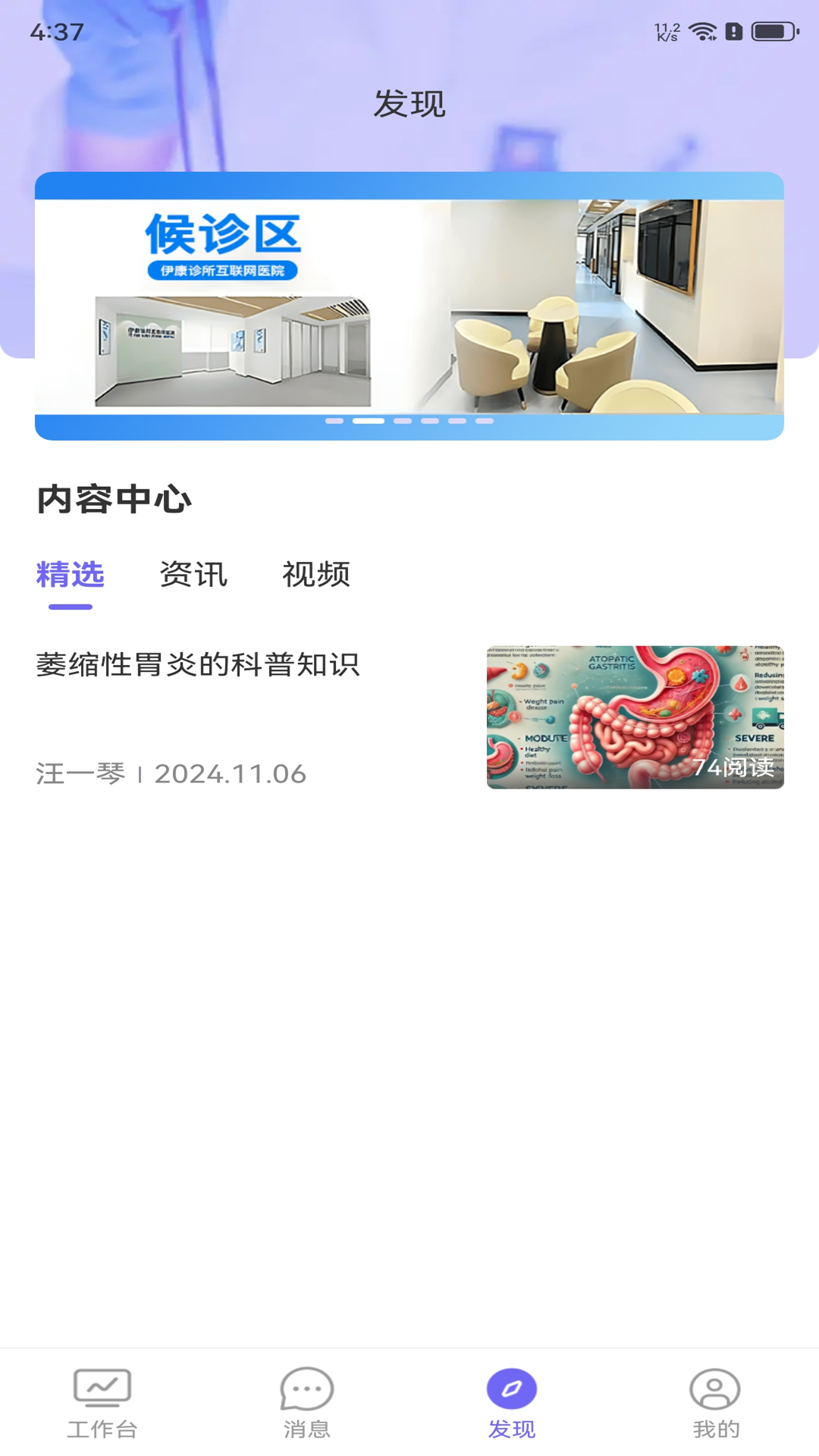Open the article 萎缩性胃炎的科普知识
Screen dimensions: 819x1456
[199, 666]
